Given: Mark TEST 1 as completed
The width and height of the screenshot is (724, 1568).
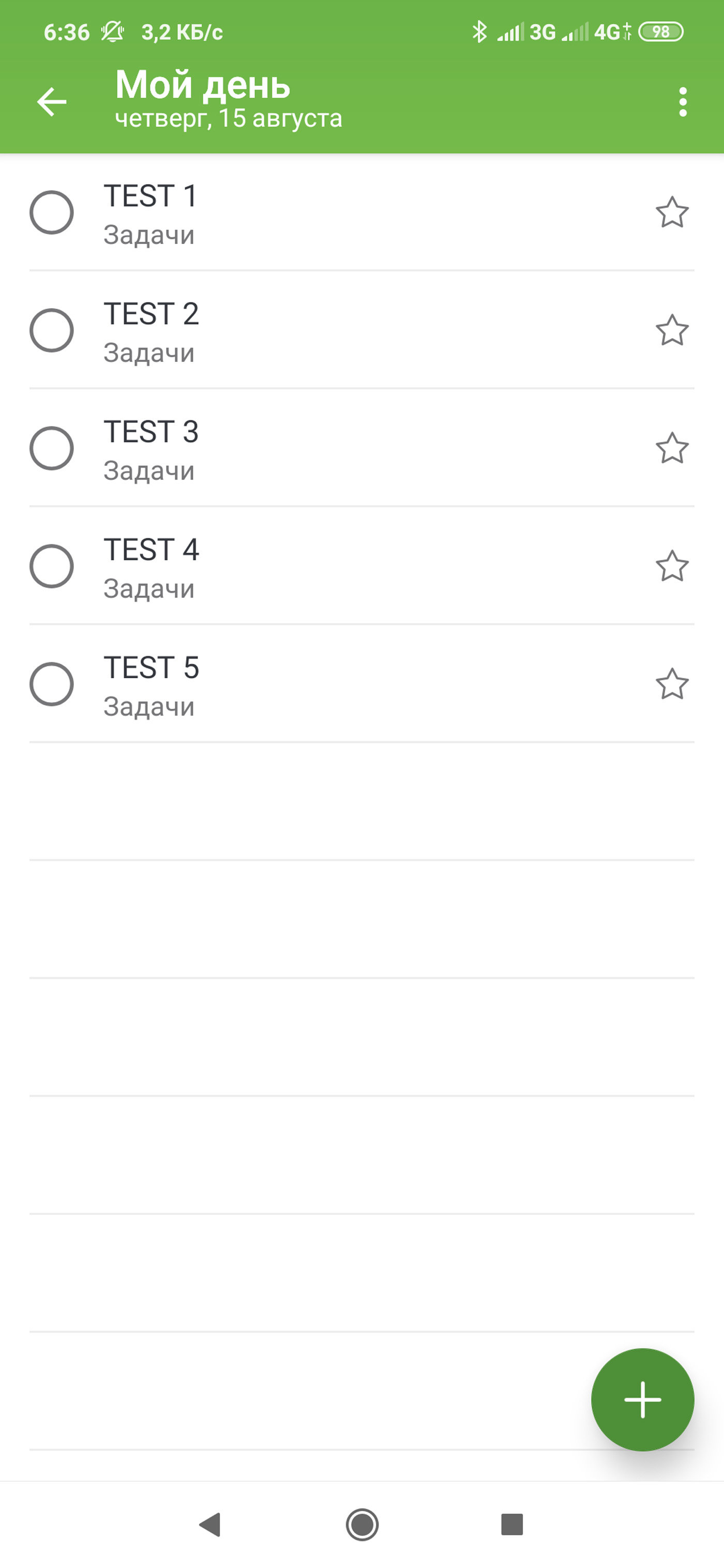Looking at the screenshot, I should click(52, 212).
